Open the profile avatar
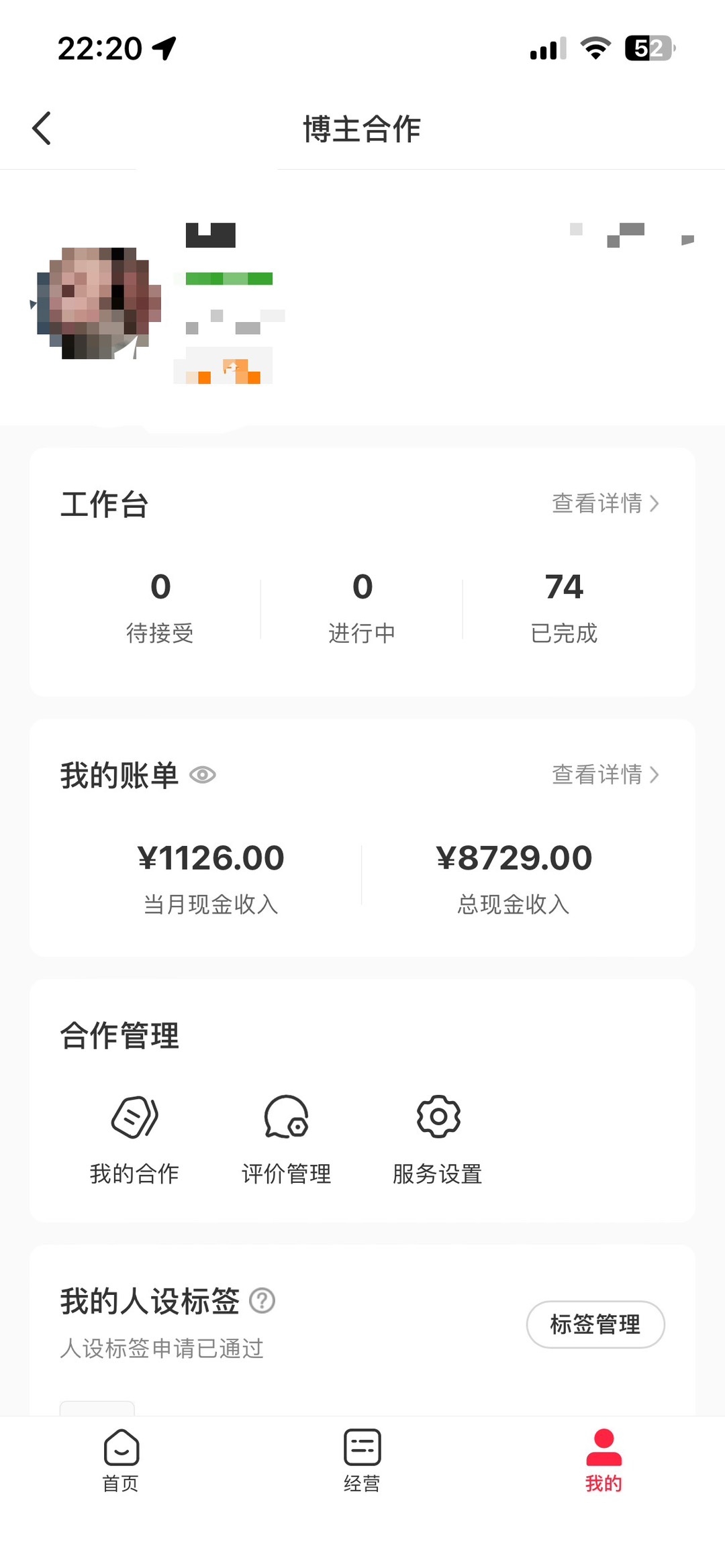The width and height of the screenshot is (725, 1568). [x=99, y=303]
